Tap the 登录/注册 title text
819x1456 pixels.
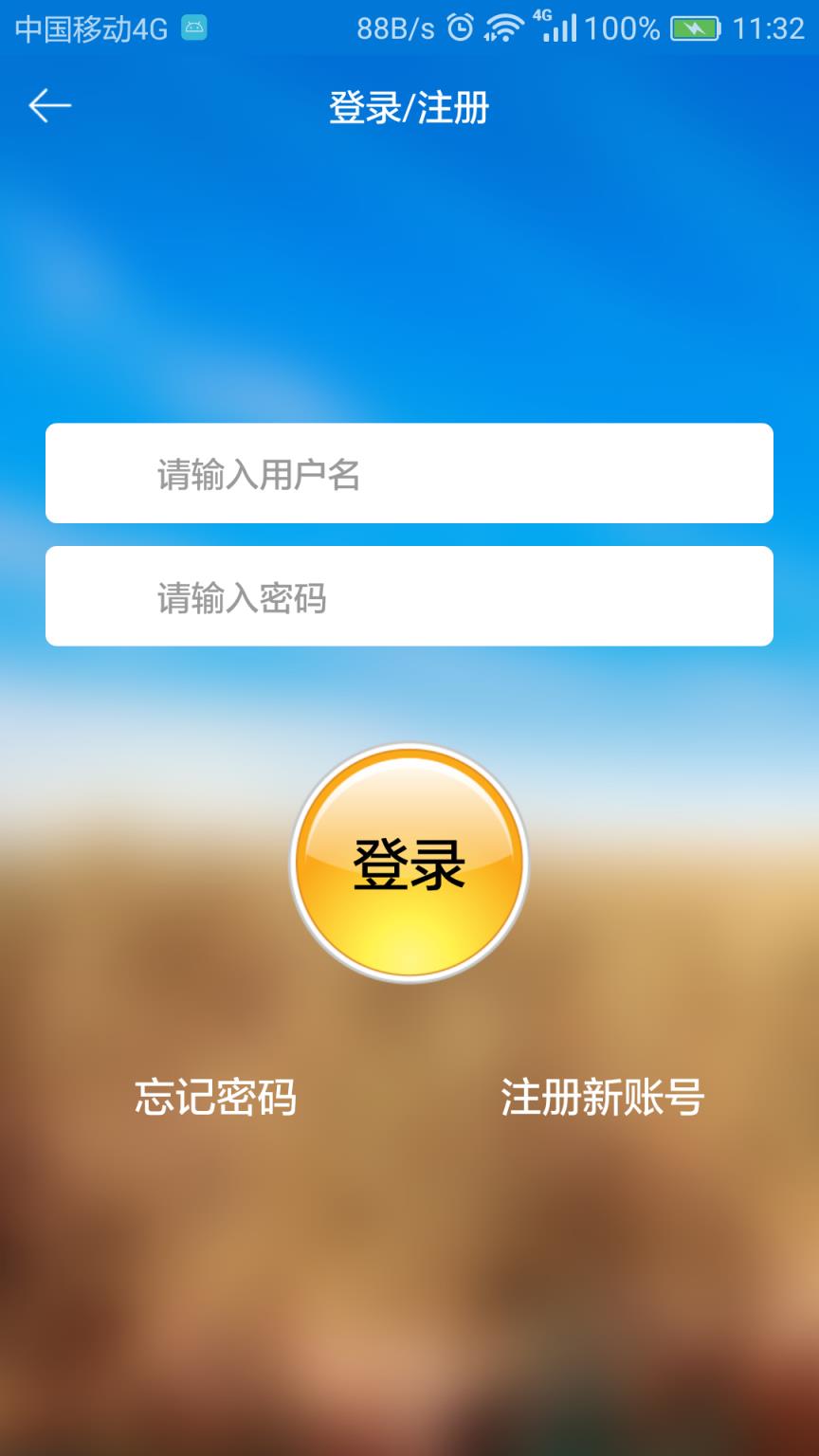[x=409, y=107]
